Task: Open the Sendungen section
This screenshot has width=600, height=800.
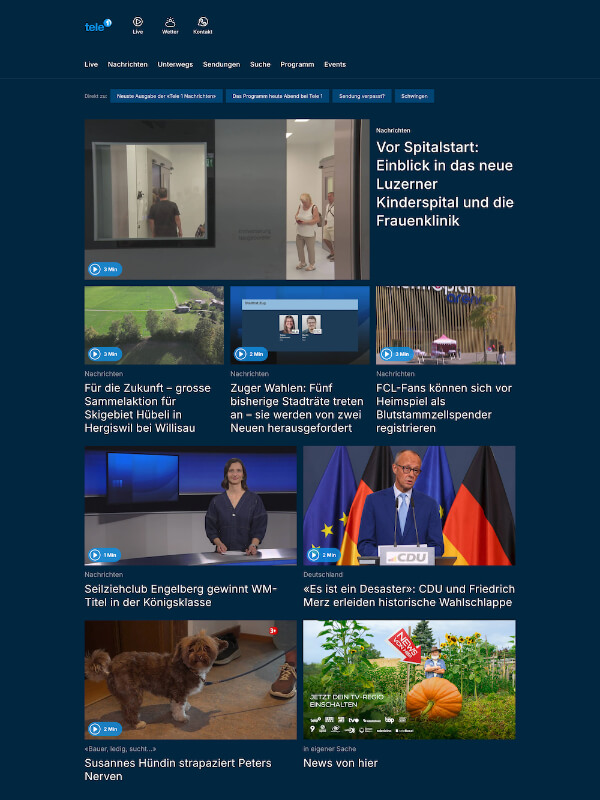Action: [x=221, y=64]
